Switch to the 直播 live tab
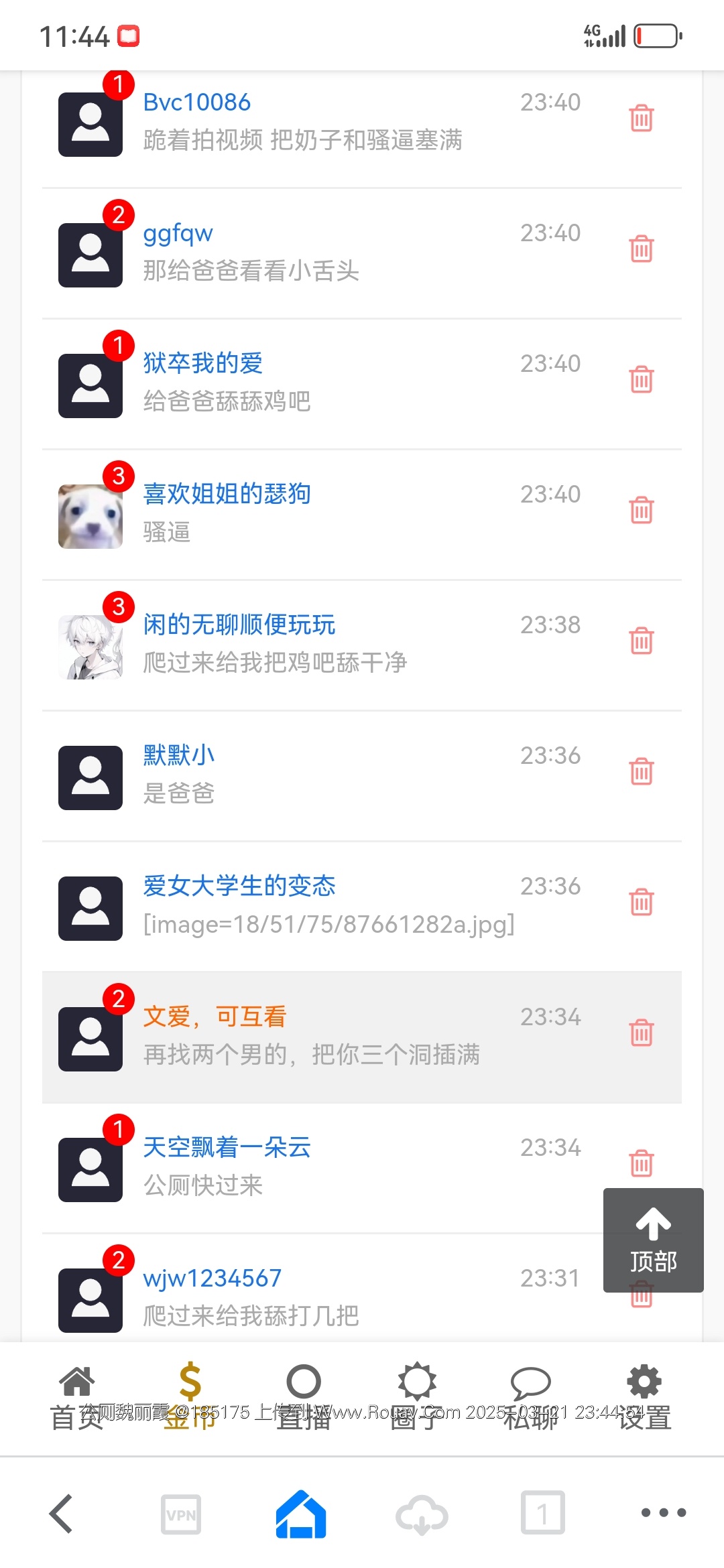Image resolution: width=724 pixels, height=1568 pixels. 303,1397
